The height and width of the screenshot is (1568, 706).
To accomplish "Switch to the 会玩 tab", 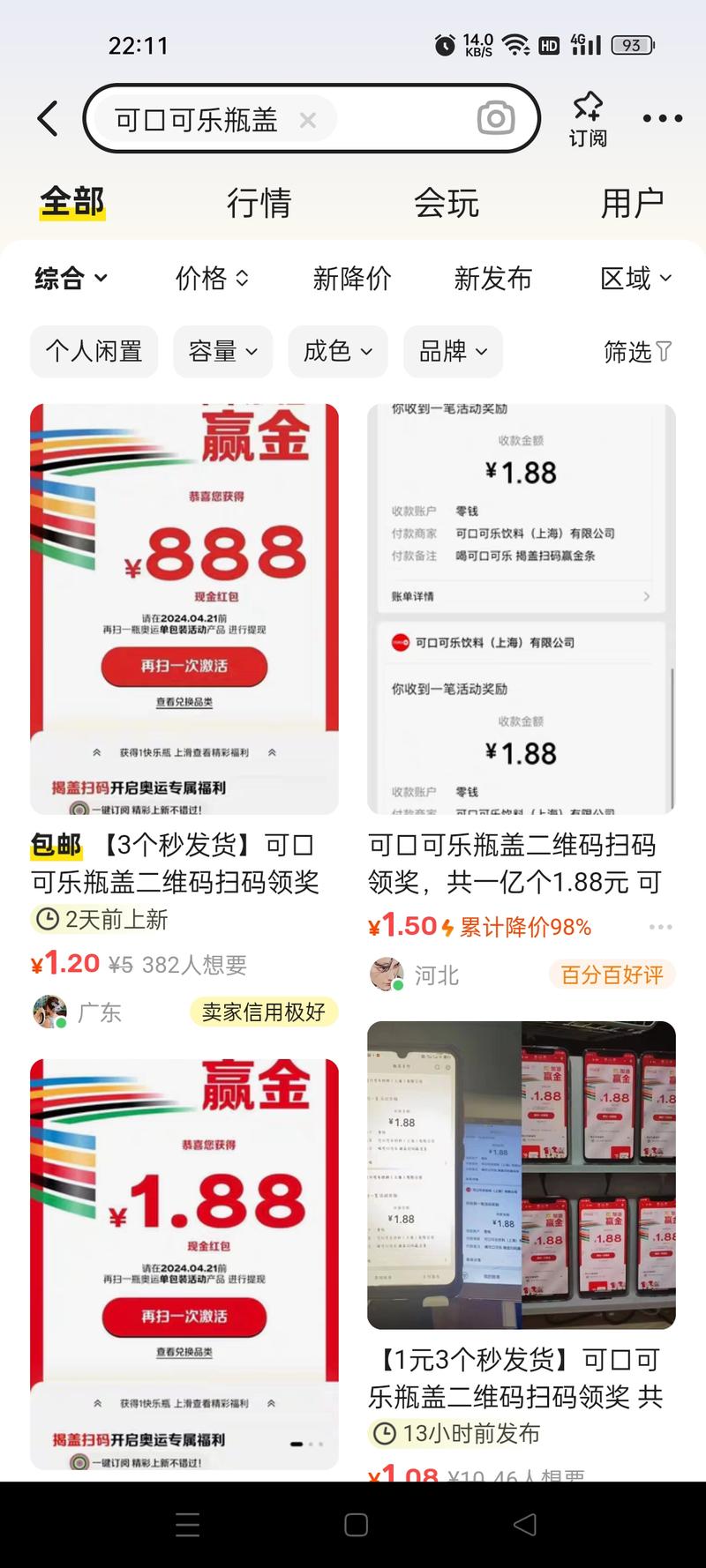I will pyautogui.click(x=448, y=203).
